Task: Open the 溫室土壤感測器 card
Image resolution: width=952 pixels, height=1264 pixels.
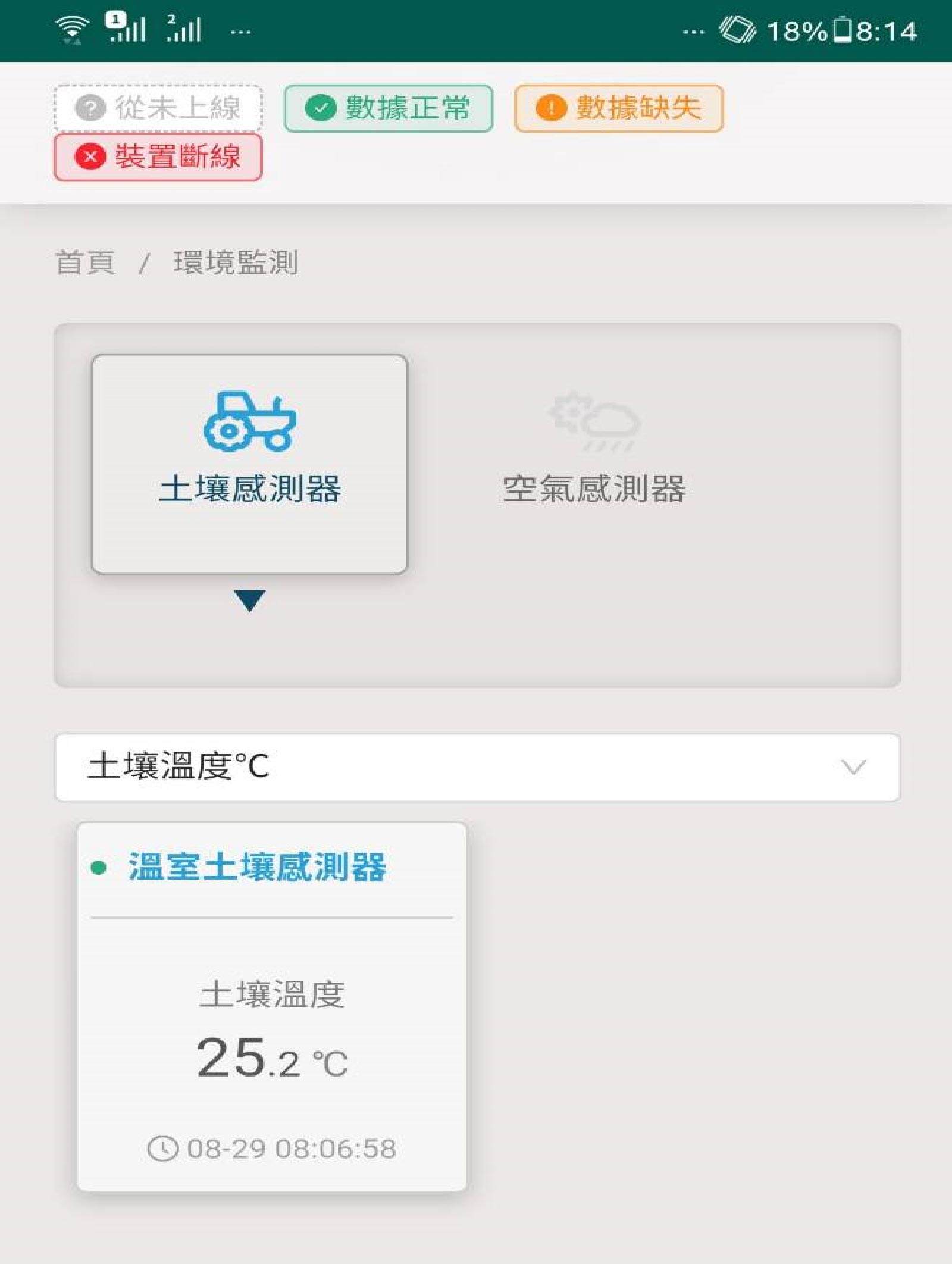Action: (272, 1006)
